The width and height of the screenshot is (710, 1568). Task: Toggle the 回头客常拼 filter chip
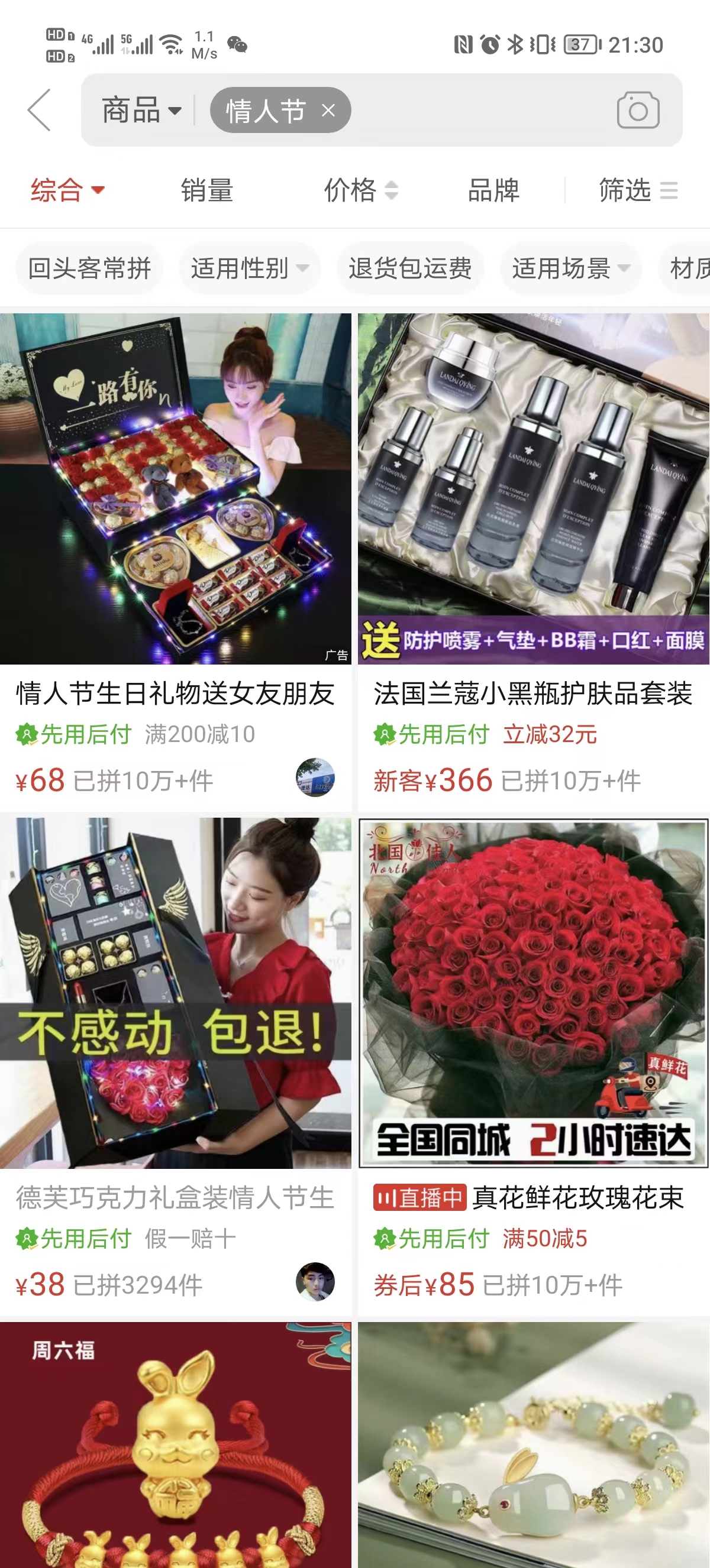(x=89, y=268)
